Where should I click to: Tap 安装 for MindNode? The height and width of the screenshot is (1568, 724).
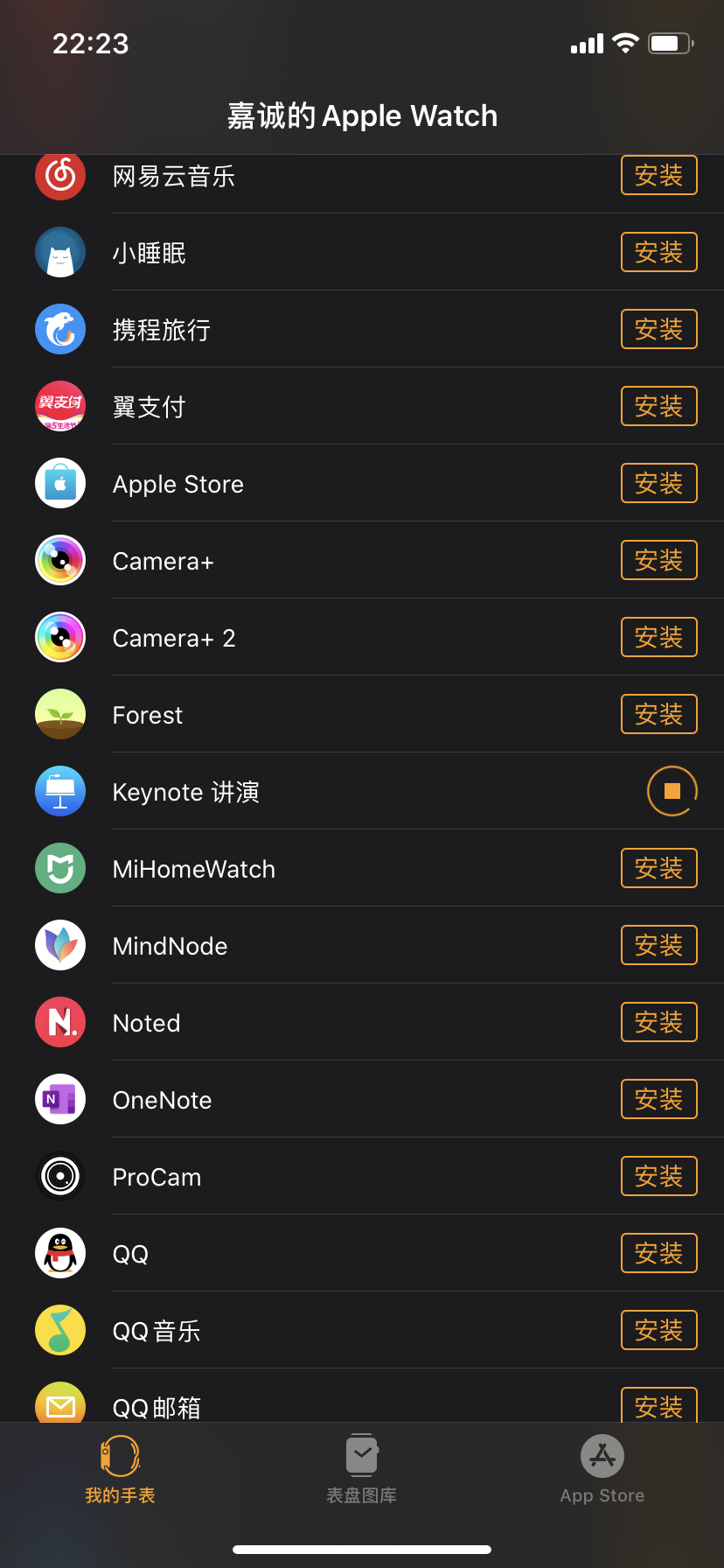[x=658, y=945]
